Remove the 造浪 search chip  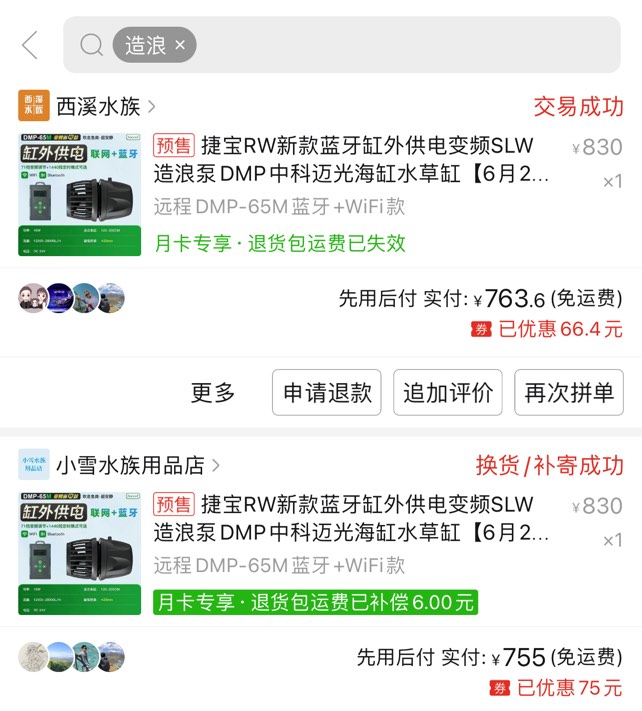180,45
